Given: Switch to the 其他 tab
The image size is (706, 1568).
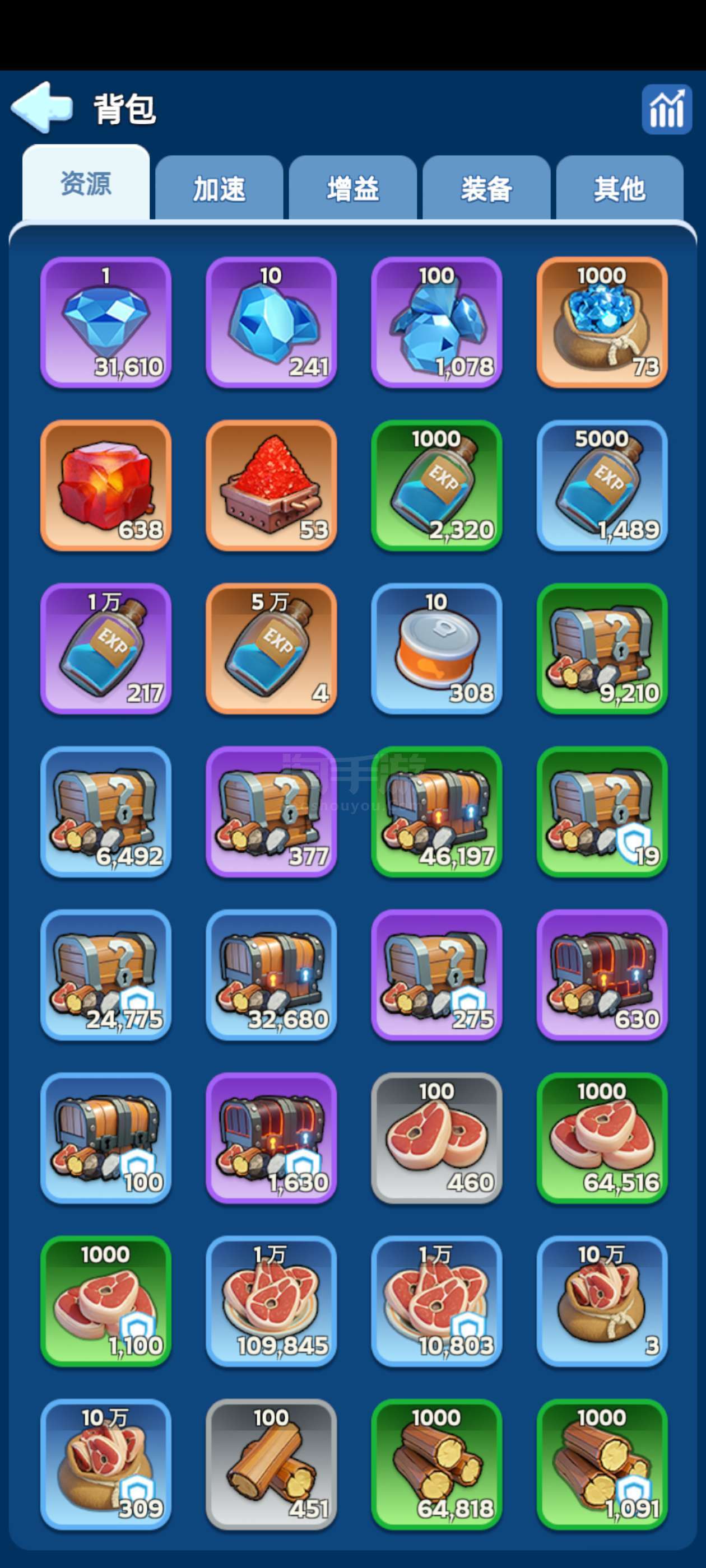Looking at the screenshot, I should [x=620, y=188].
